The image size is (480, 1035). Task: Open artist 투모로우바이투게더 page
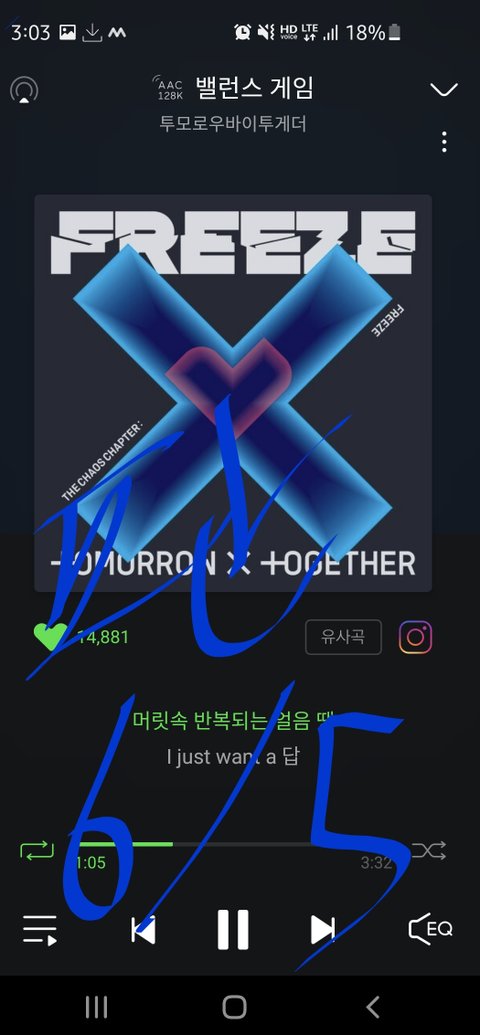coord(233,123)
